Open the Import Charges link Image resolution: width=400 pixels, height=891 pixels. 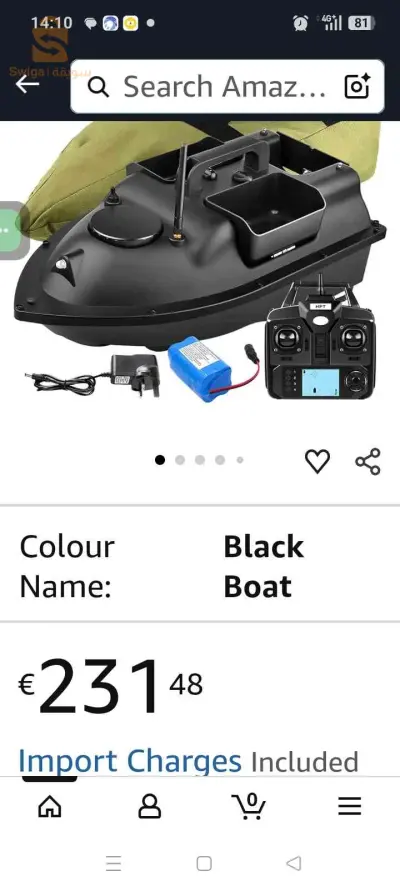coord(130,761)
